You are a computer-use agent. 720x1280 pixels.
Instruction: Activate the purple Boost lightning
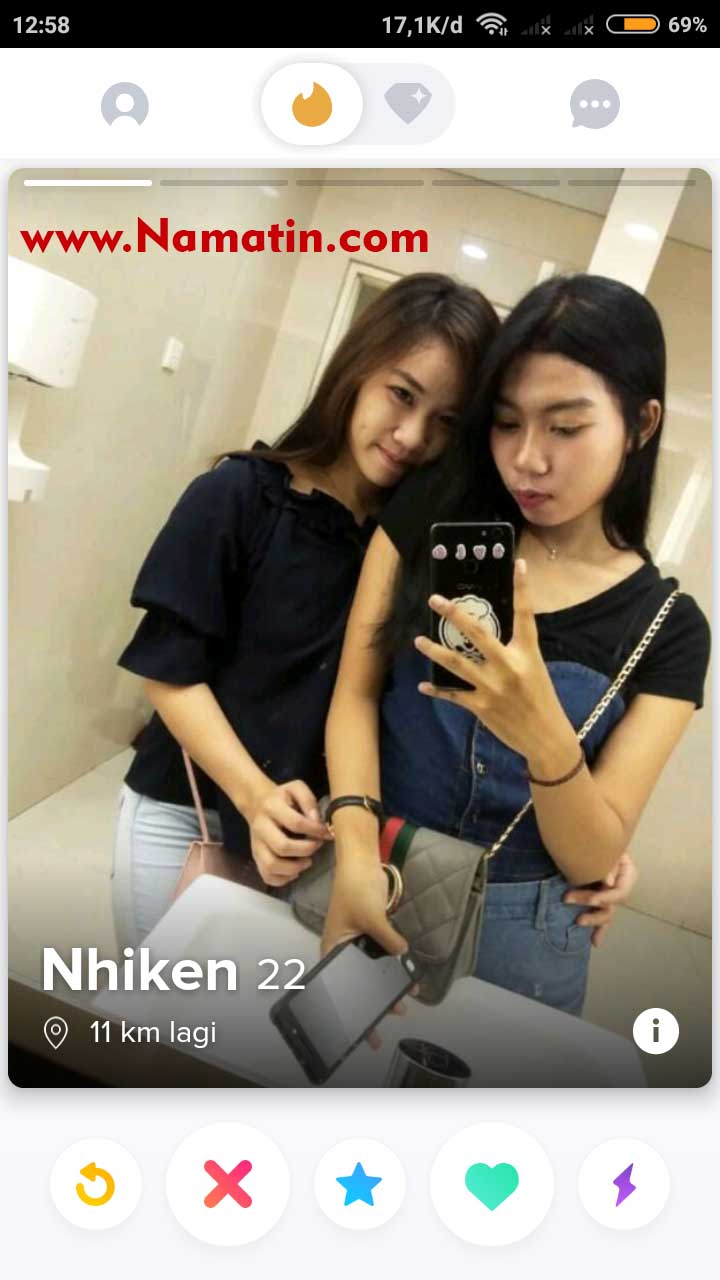[x=624, y=1184]
